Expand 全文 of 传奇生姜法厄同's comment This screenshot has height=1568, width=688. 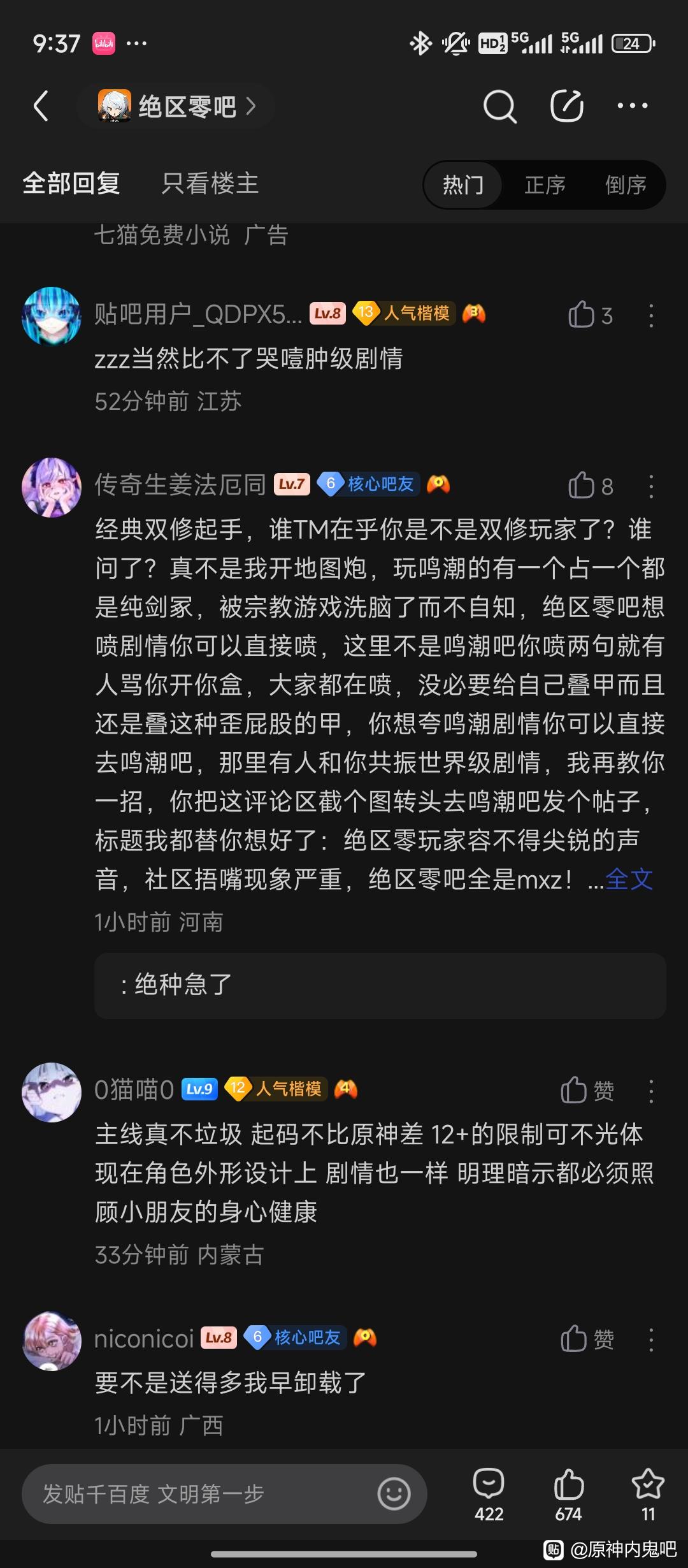pyautogui.click(x=629, y=880)
